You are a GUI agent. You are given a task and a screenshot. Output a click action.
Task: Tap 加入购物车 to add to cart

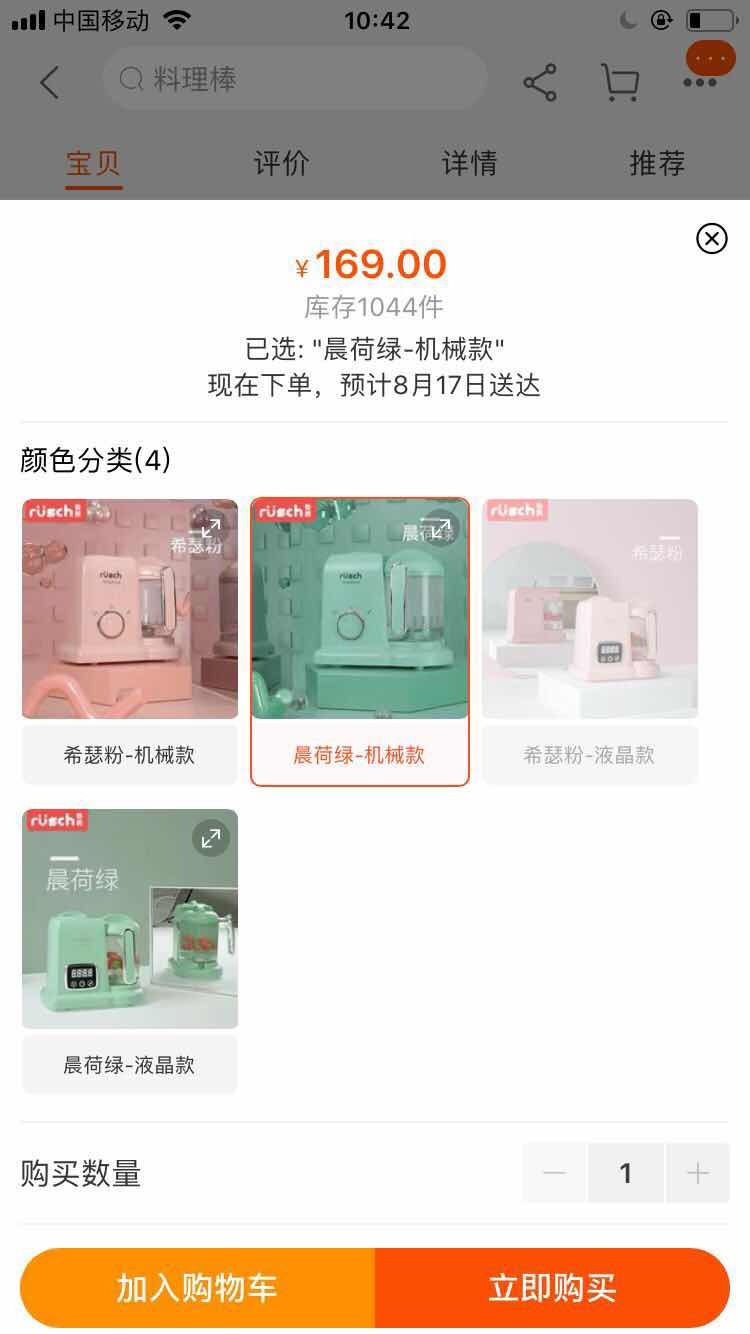click(x=197, y=1288)
